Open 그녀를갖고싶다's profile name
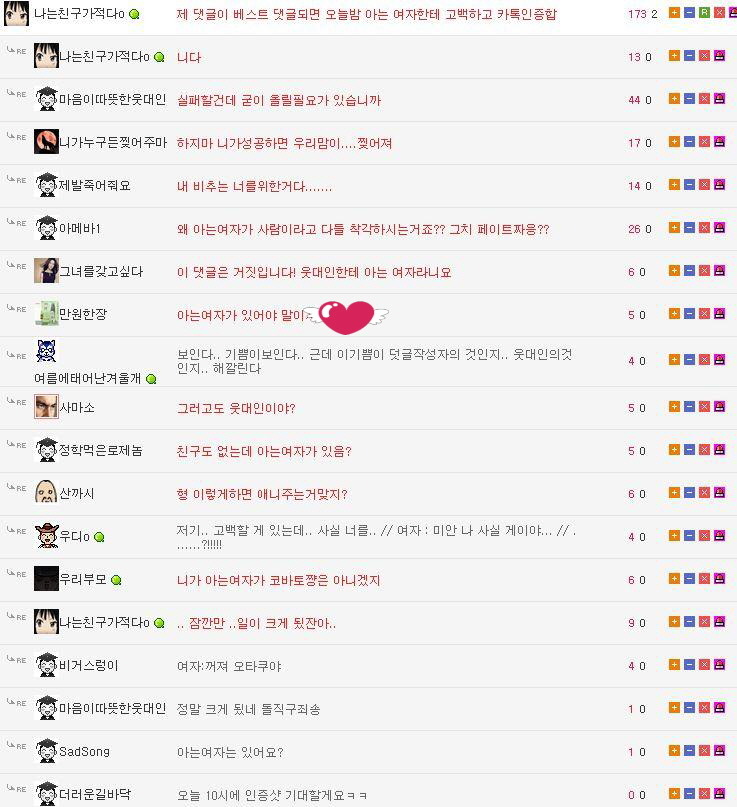Image resolution: width=737 pixels, height=807 pixels. tap(101, 271)
